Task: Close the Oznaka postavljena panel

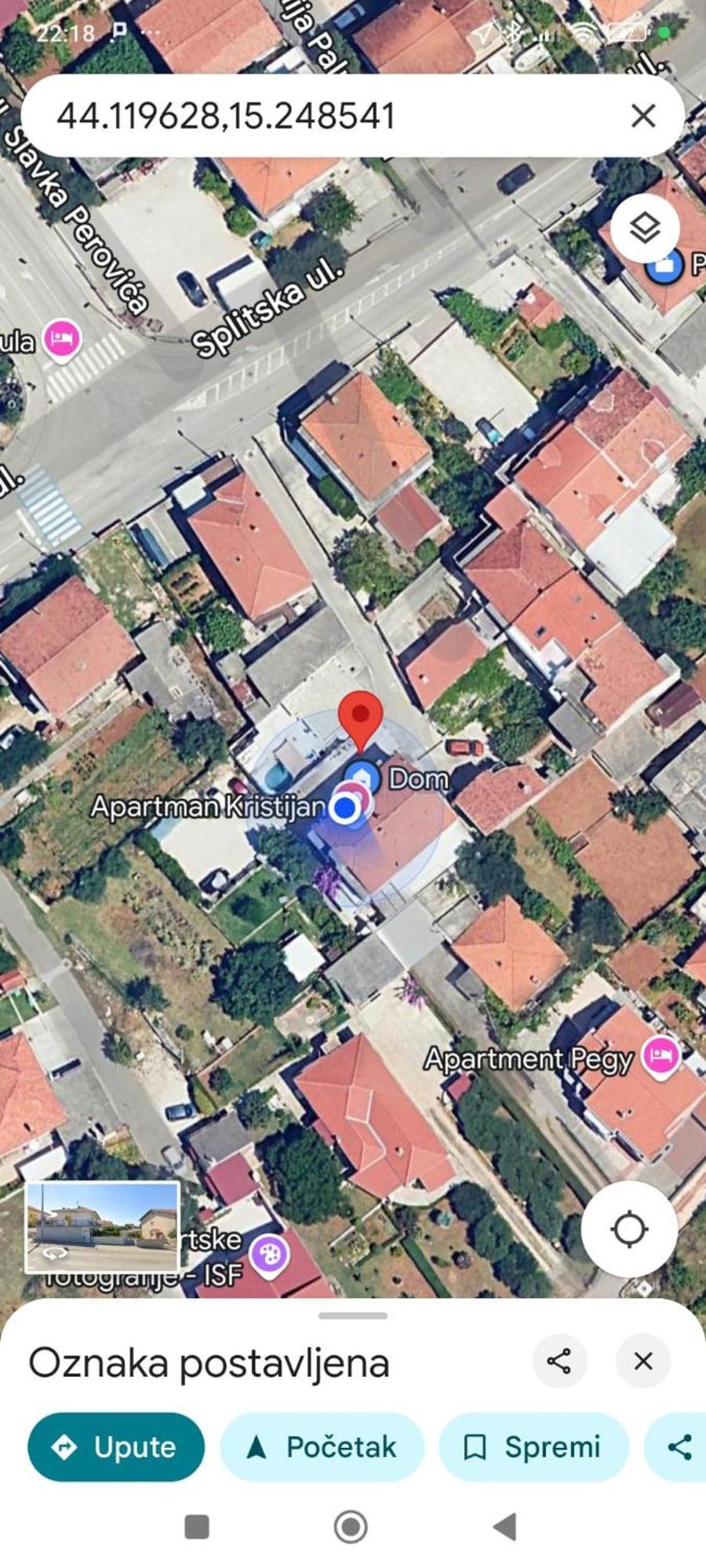Action: 643,1361
